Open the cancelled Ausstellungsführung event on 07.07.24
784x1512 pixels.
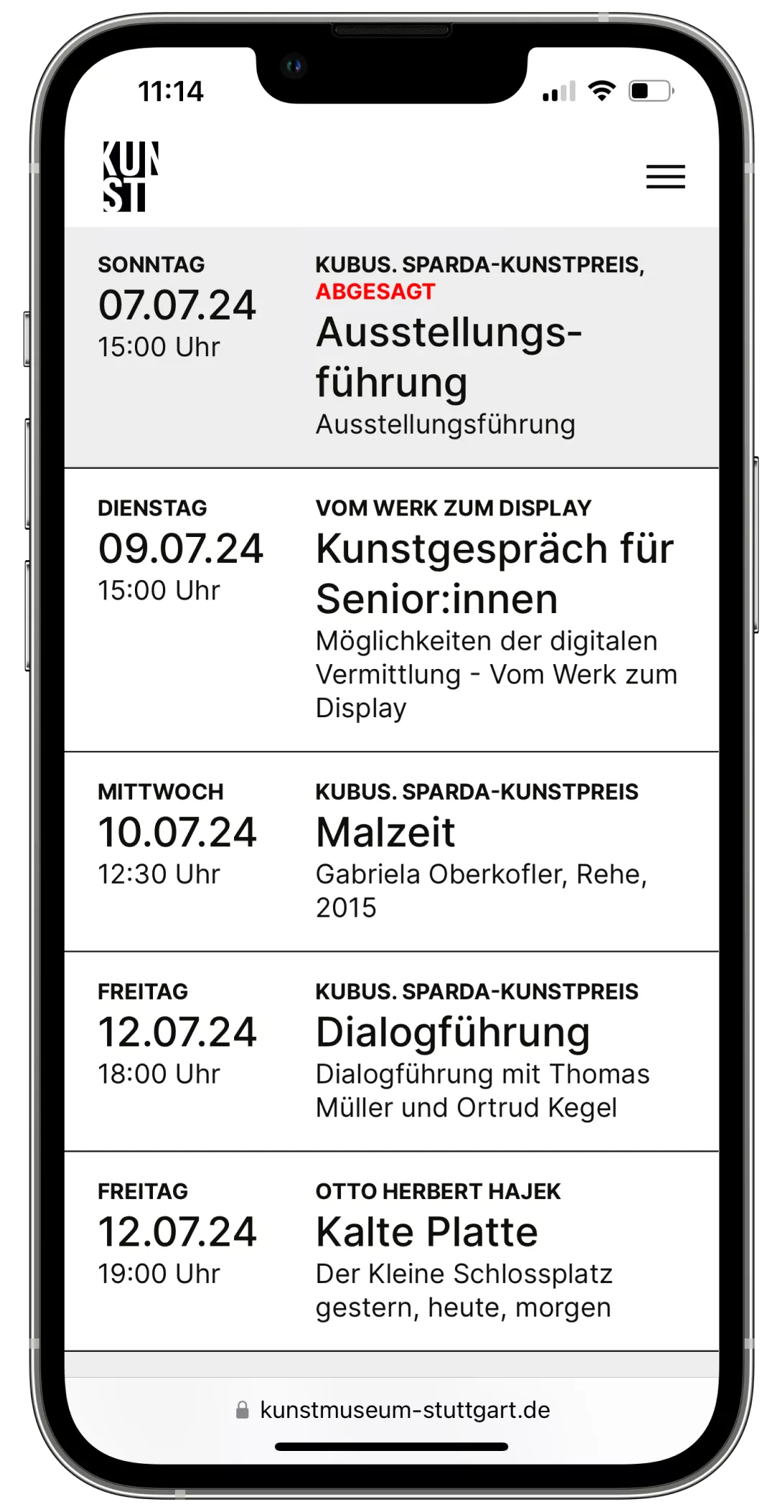[448, 357]
